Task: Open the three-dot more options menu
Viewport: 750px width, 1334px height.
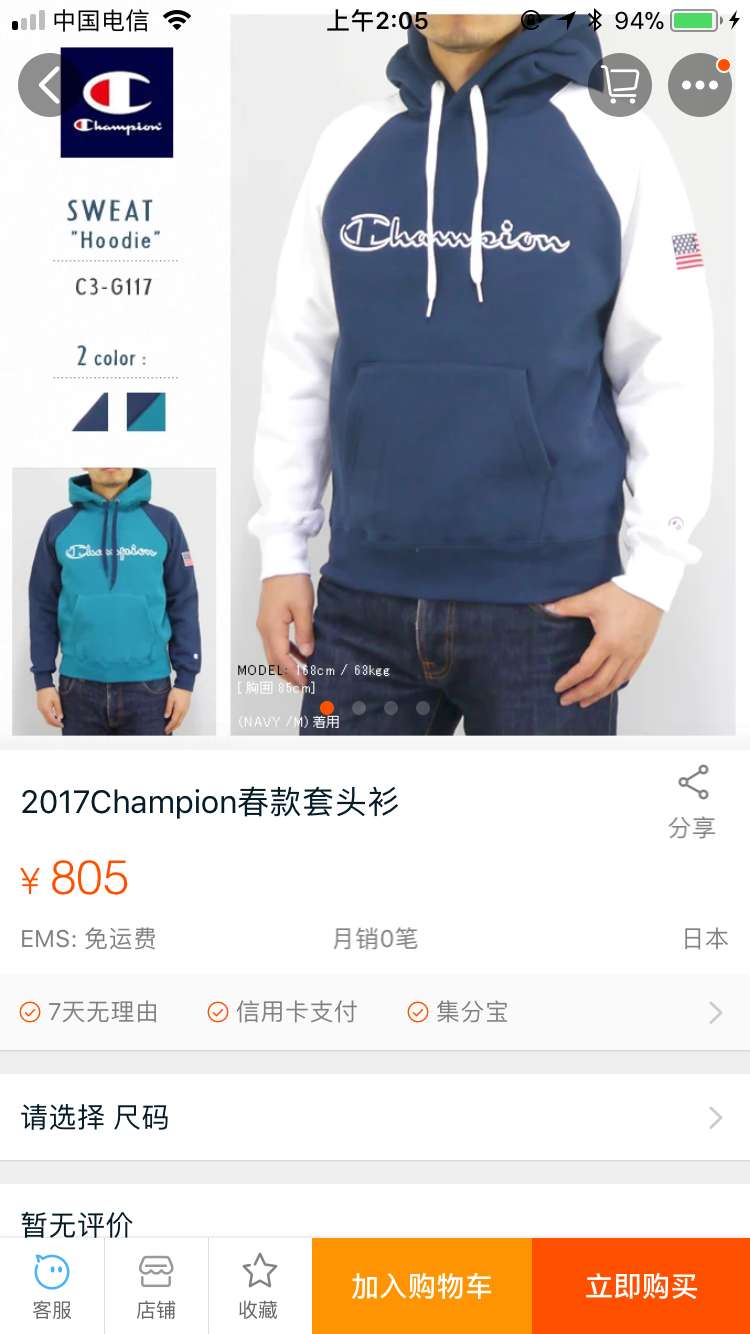Action: tap(700, 85)
